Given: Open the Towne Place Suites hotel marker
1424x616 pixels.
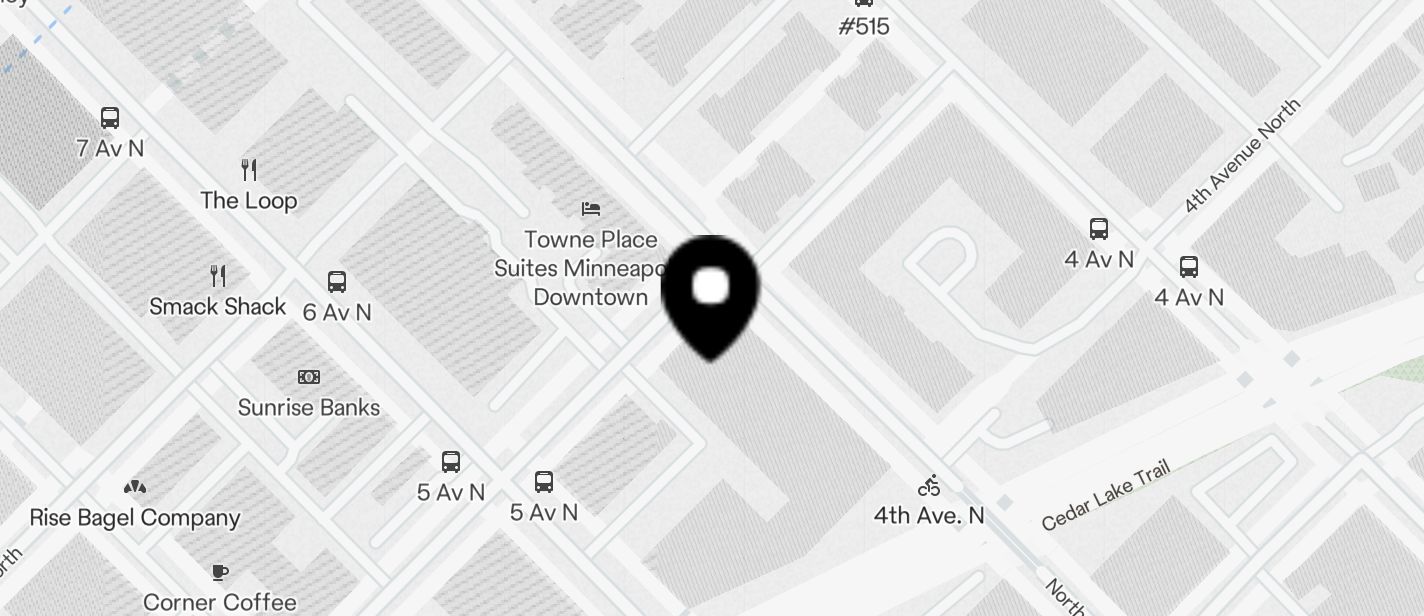Looking at the screenshot, I should (x=591, y=209).
